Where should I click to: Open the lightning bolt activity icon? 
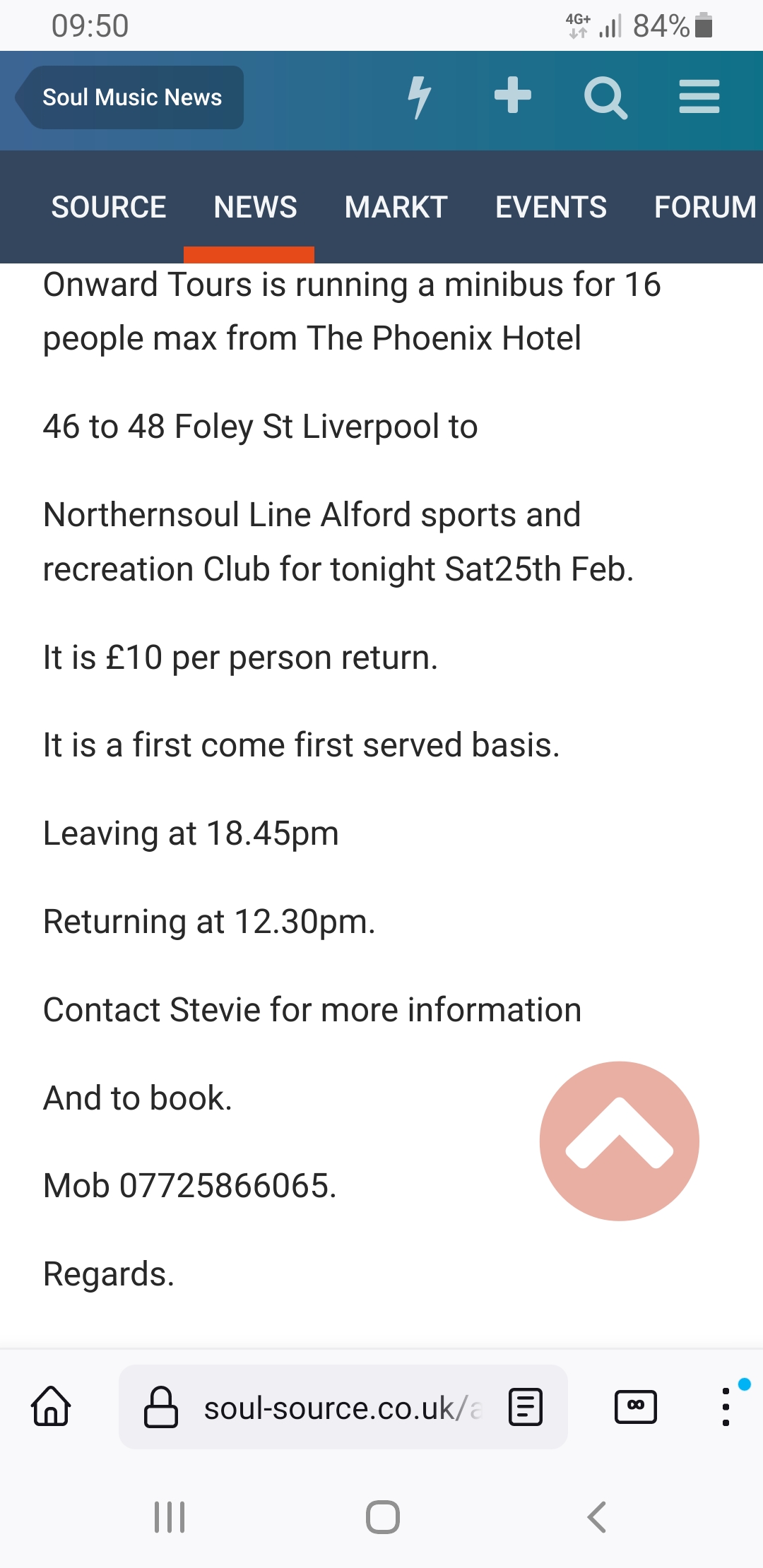pos(420,97)
